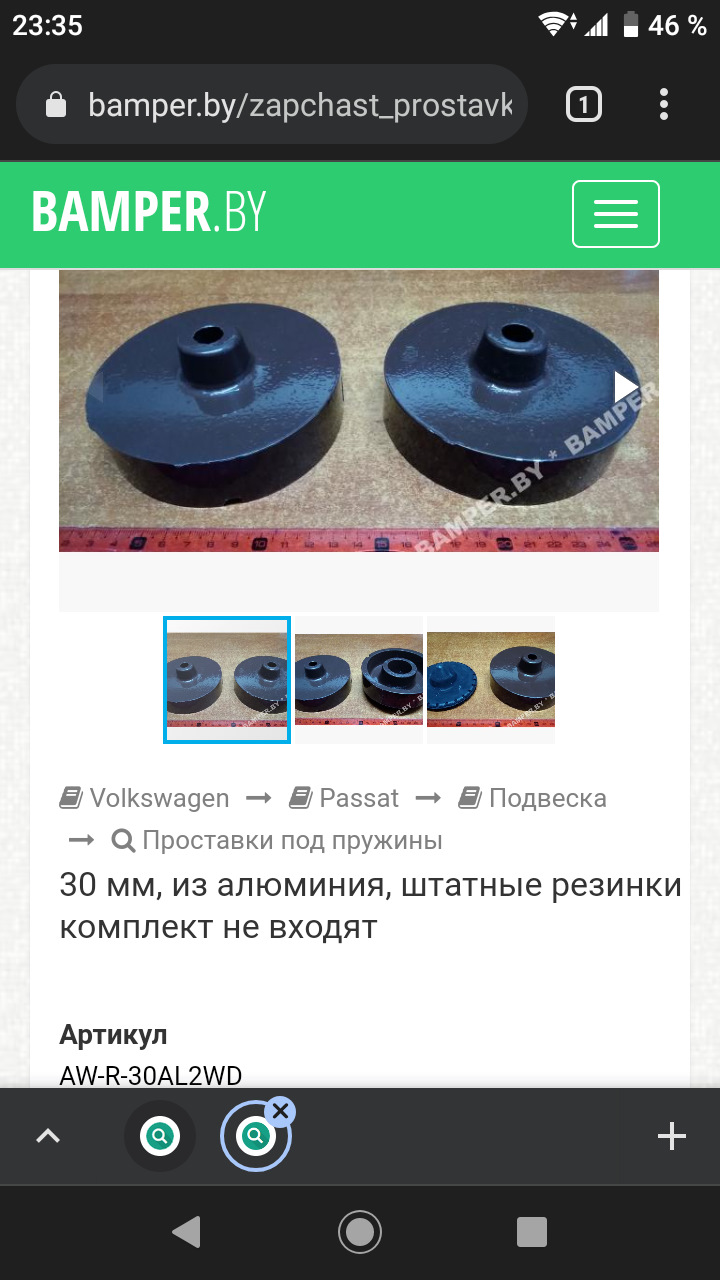Image resolution: width=720 pixels, height=1280 pixels.
Task: Open the tab switcher showing 1 tab
Action: (x=584, y=104)
